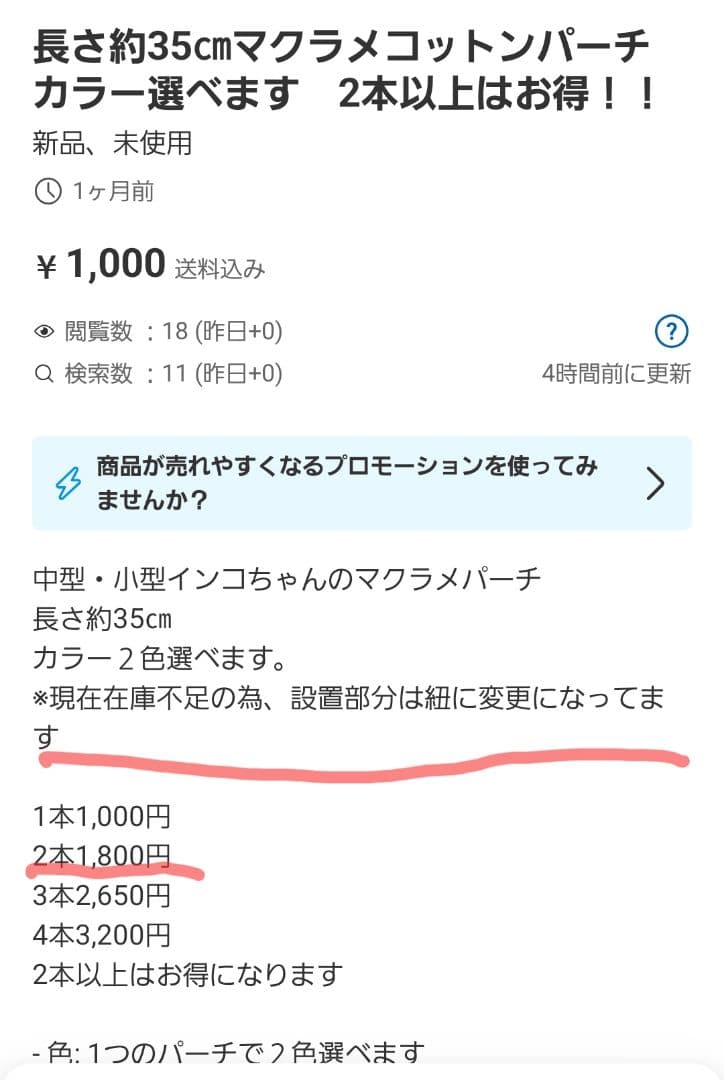Screen dimensions: 724x1080
Task: Open the help icon beside view count
Action: [671, 331]
